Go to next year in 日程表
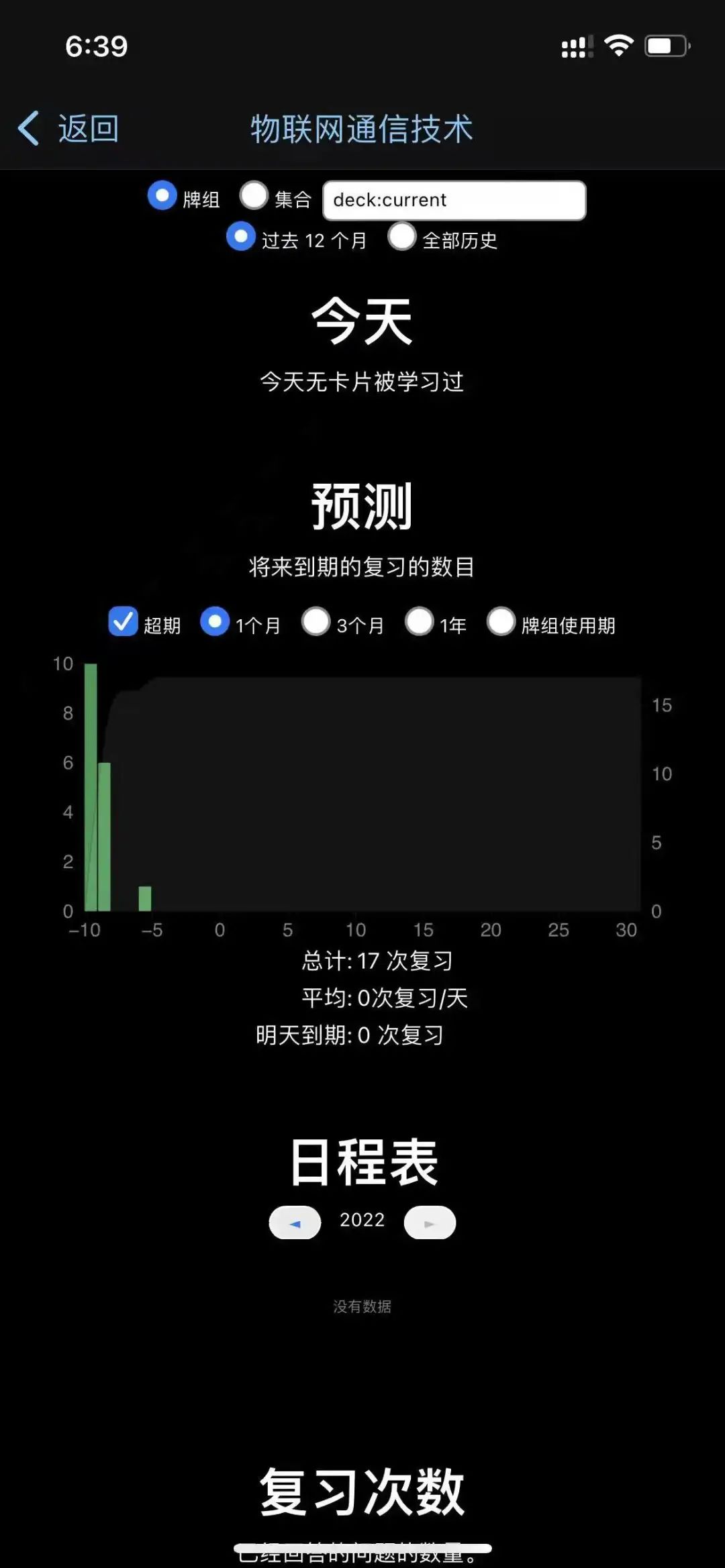This screenshot has width=725, height=1568. 430,1223
